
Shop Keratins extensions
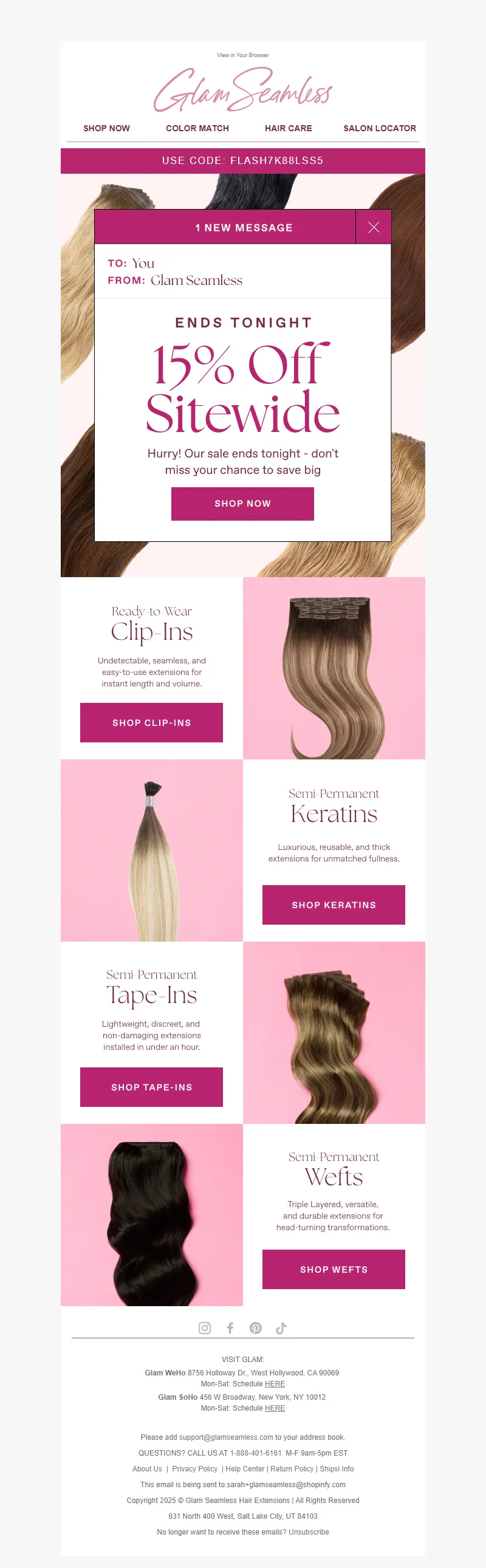point(334,905)
